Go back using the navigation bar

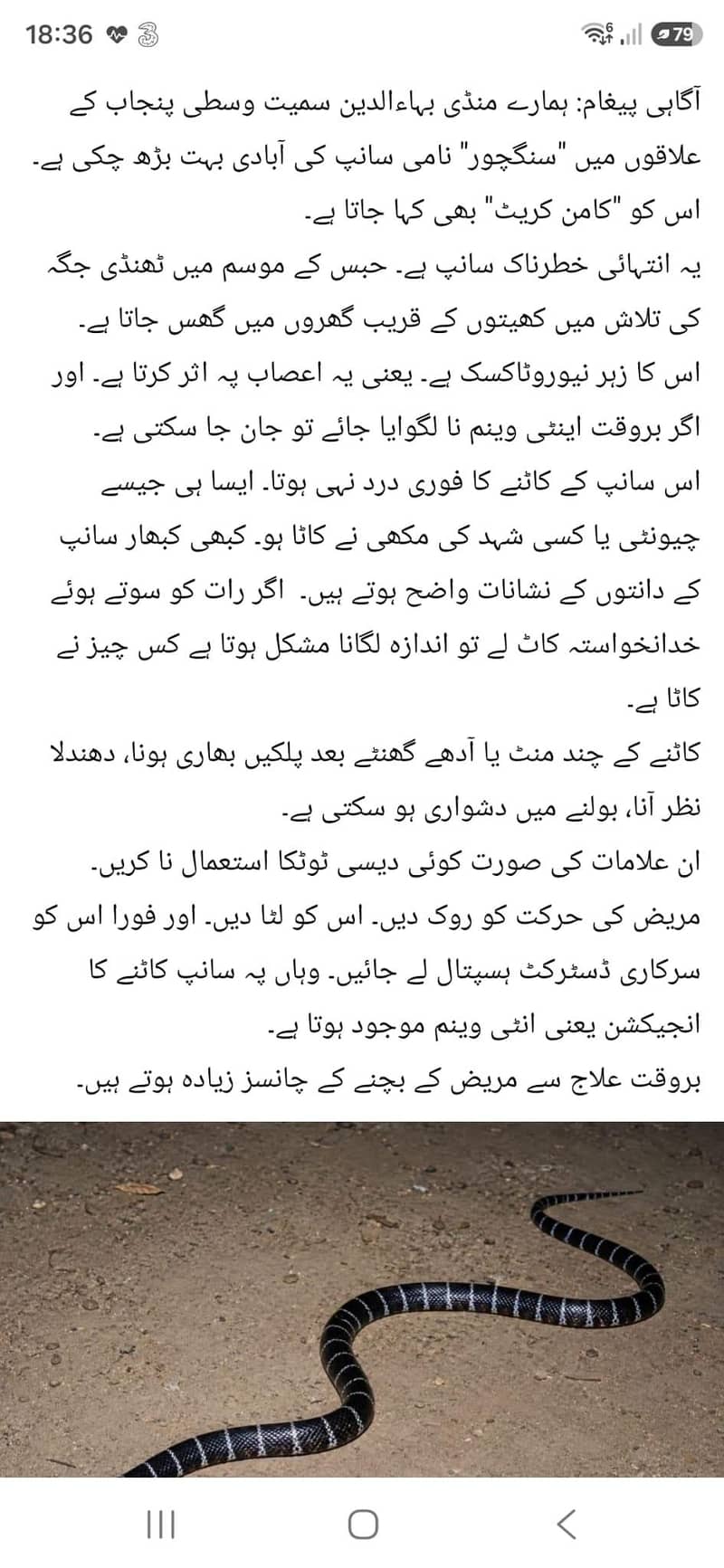566,1525
